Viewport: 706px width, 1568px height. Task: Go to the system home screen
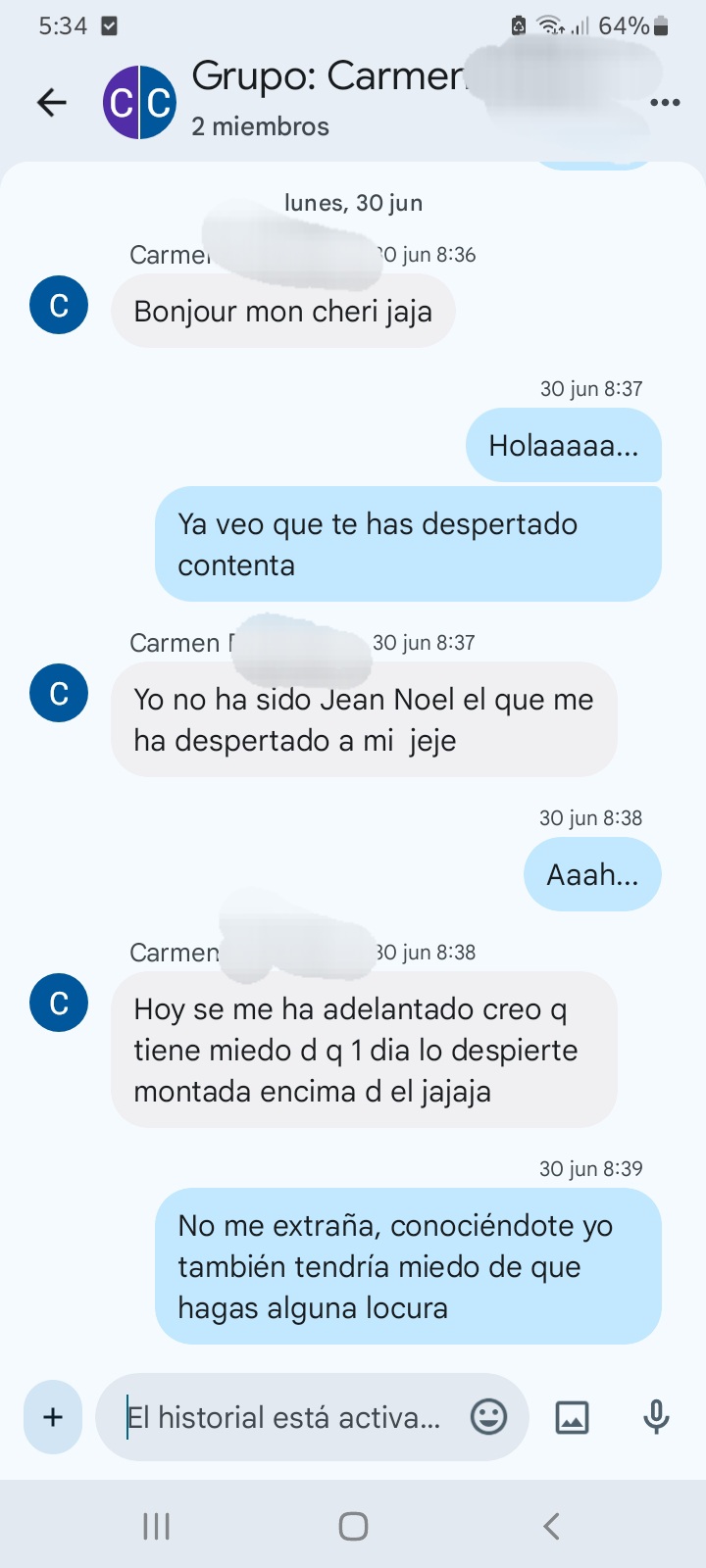[x=353, y=1526]
